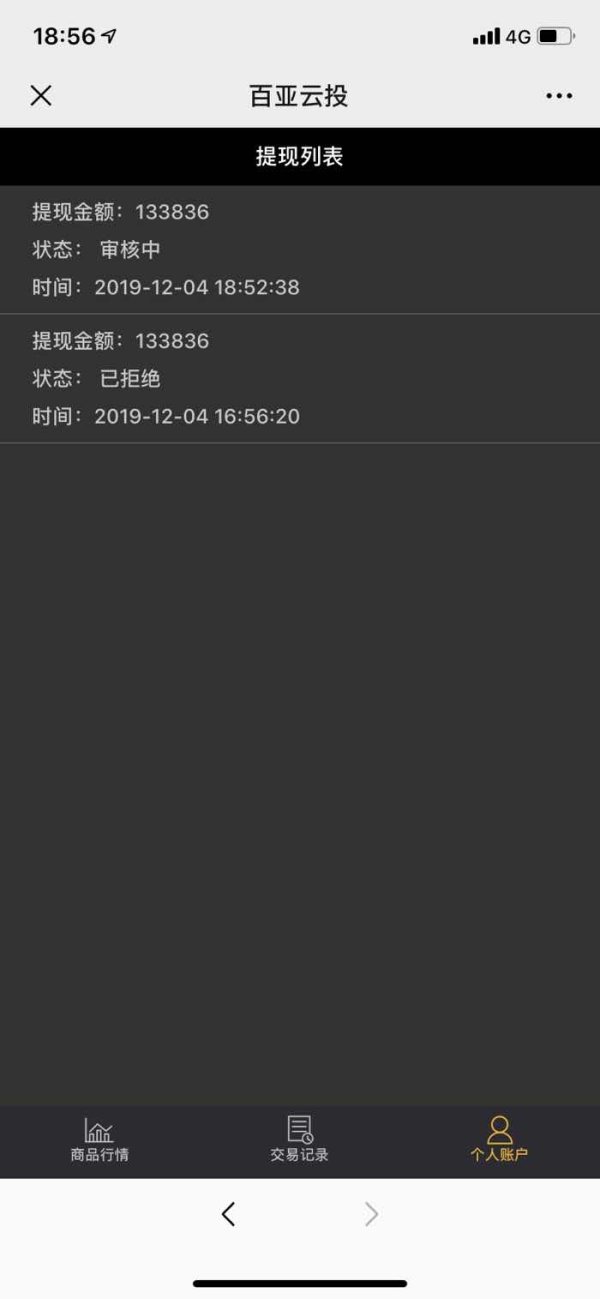Viewport: 600px width, 1299px height.
Task: Close the 百亚云投 web page
Action: pos(41,95)
